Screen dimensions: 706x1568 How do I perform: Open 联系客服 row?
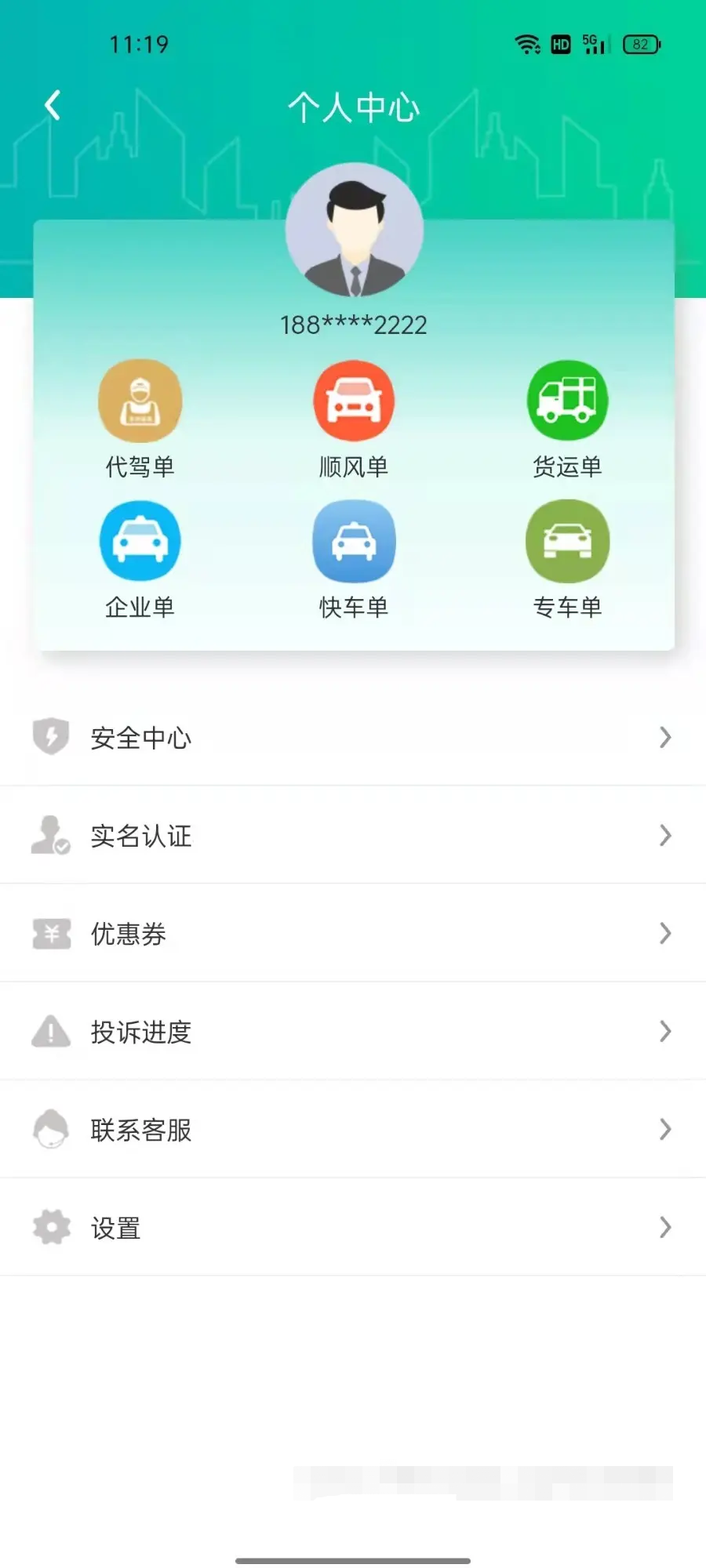[353, 1130]
